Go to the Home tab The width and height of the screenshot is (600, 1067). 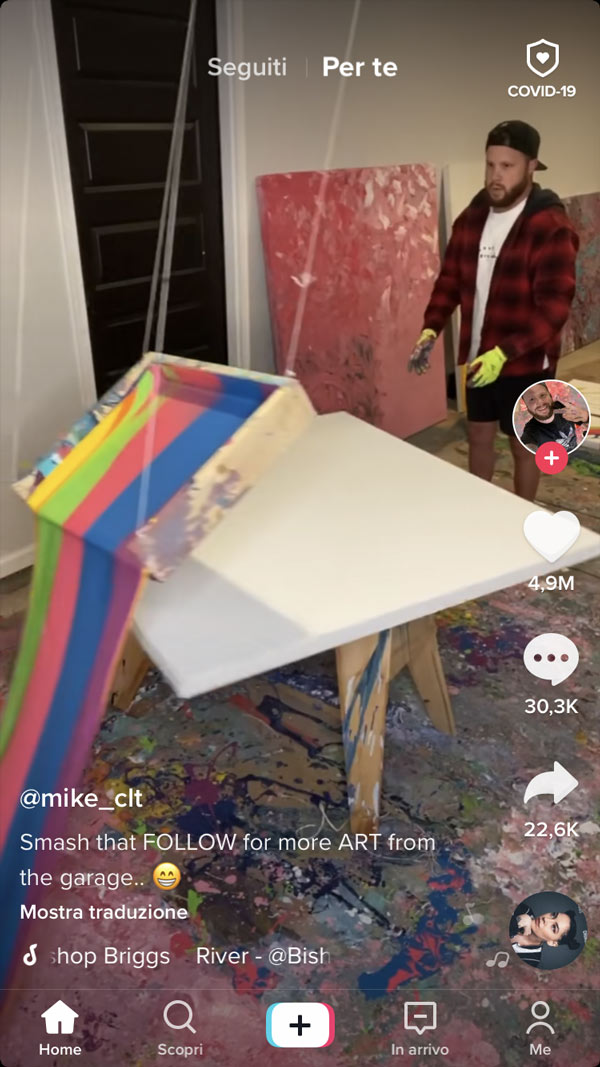tap(60, 1029)
